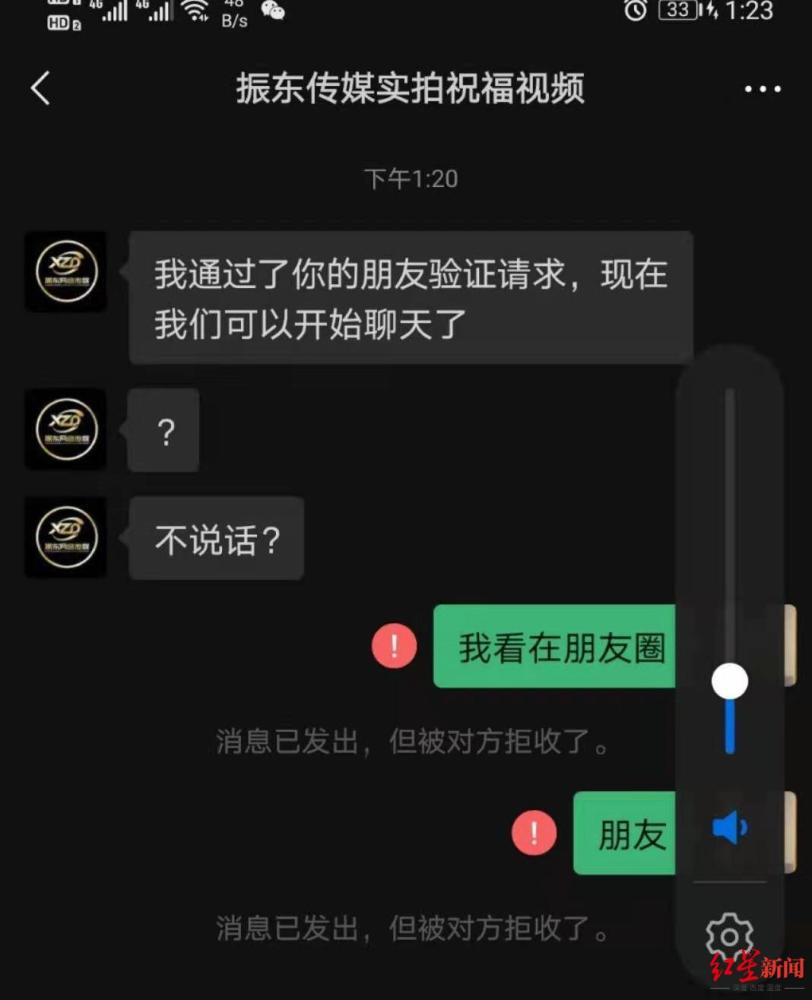This screenshot has height=1000, width=812.
Task: Go back from the chat
Action: (40, 89)
